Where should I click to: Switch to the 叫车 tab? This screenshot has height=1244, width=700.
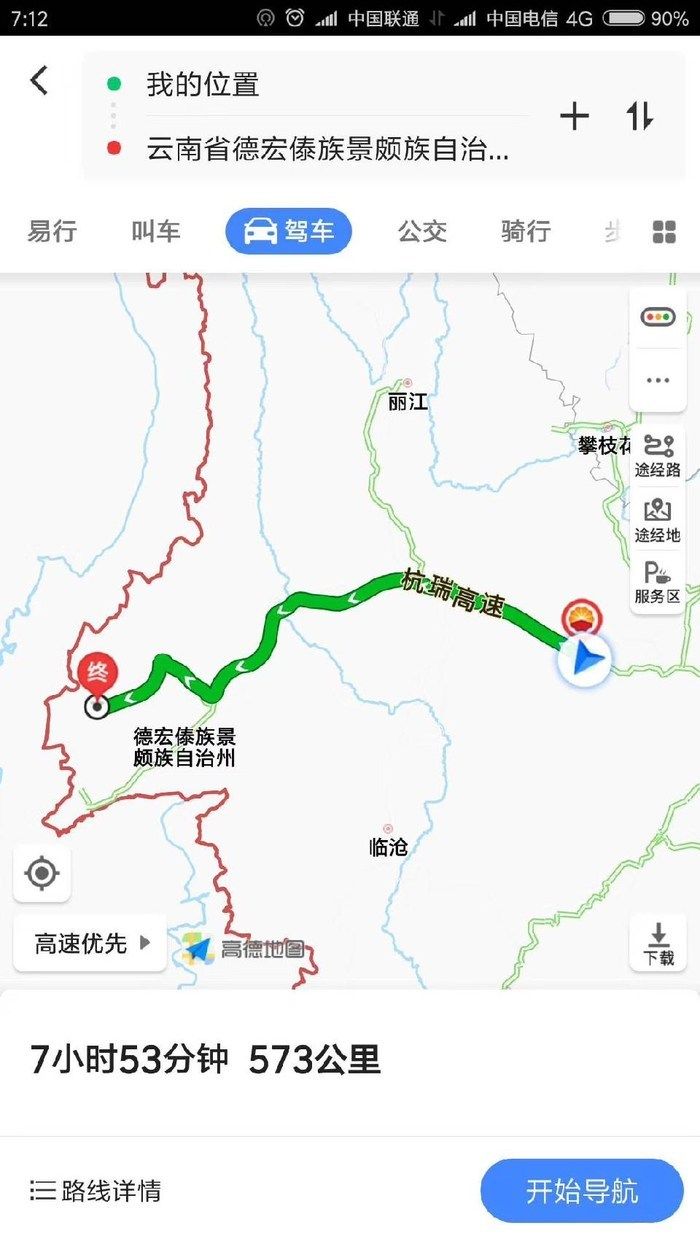pos(156,232)
